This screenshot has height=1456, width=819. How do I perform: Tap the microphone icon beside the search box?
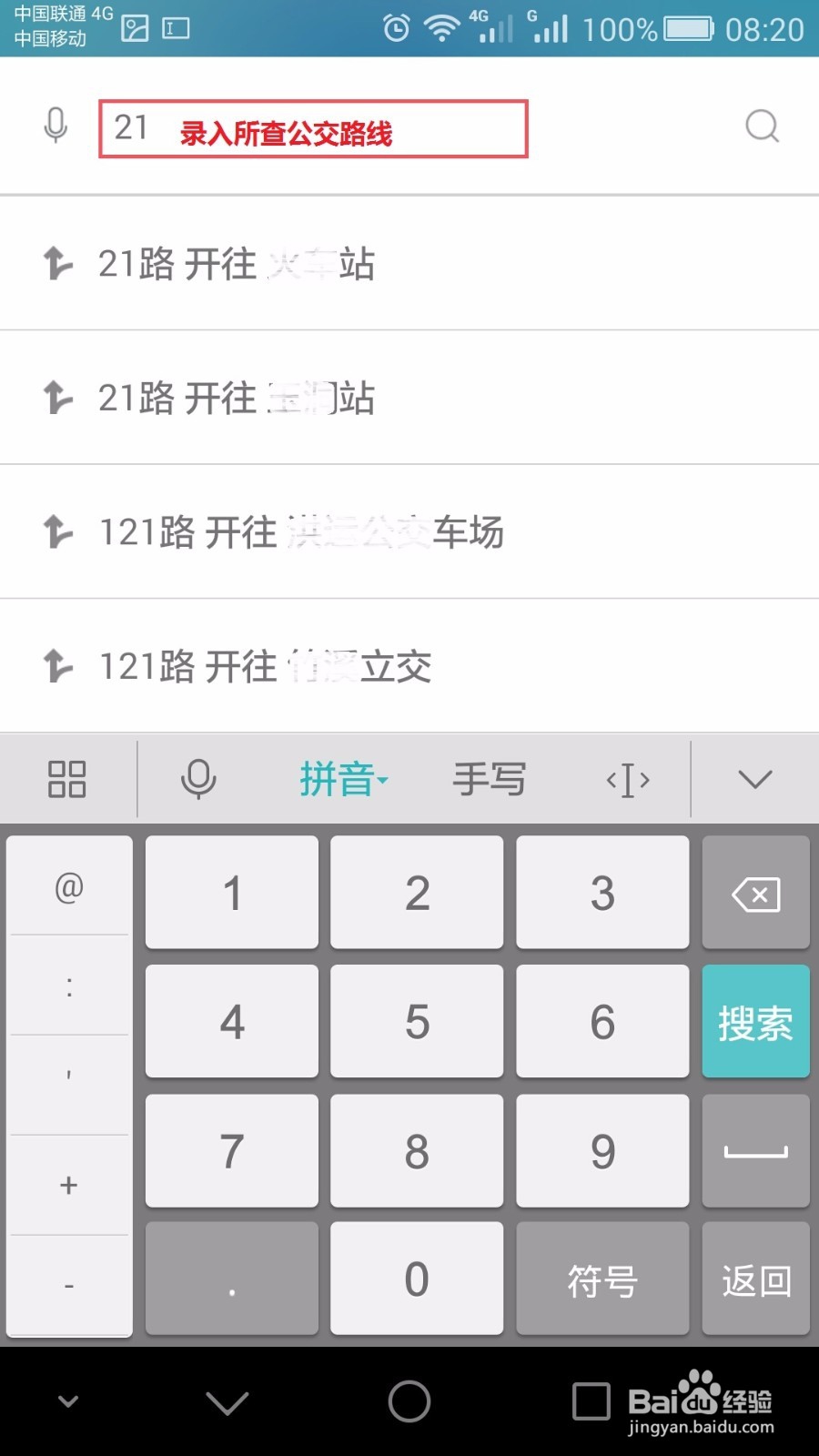[x=55, y=126]
